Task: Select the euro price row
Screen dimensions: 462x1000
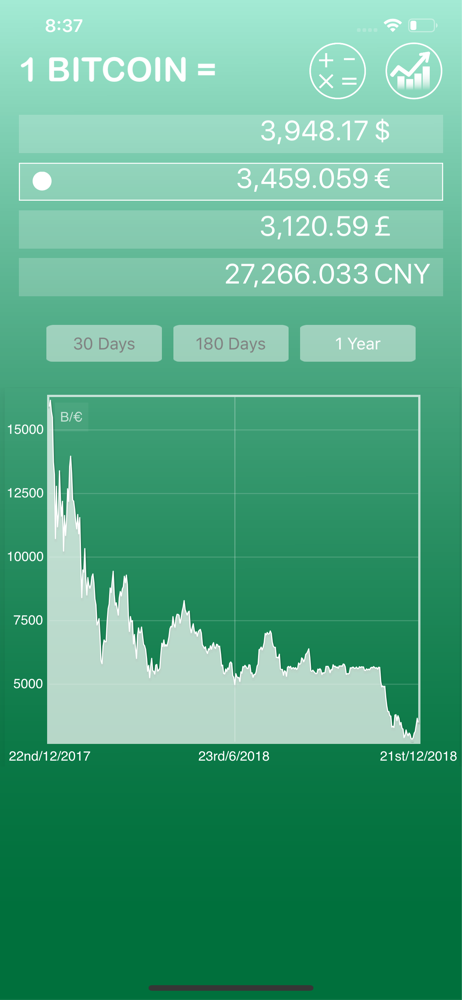Action: point(231,182)
